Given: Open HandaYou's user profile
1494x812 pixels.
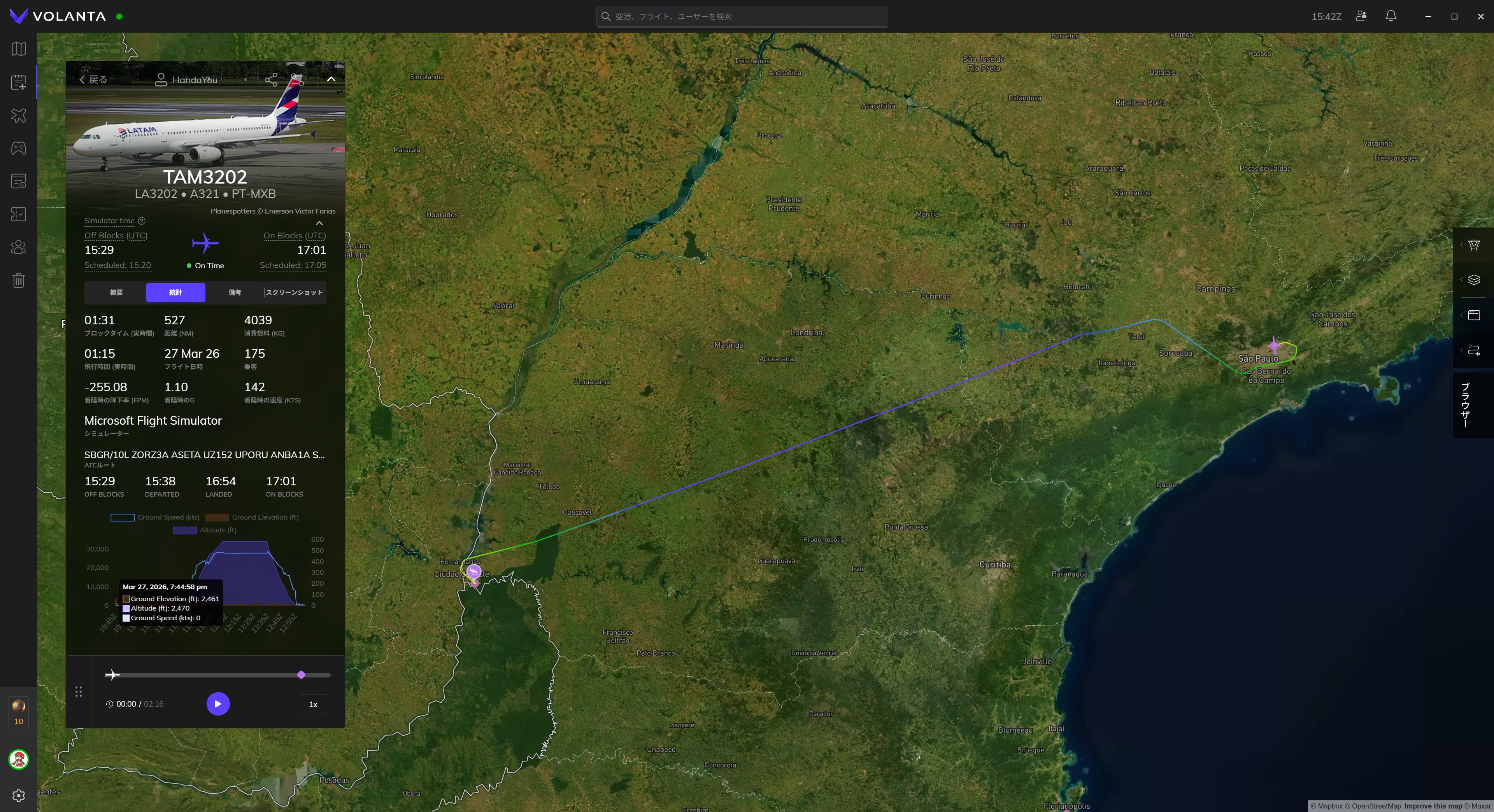Looking at the screenshot, I should click(x=186, y=79).
